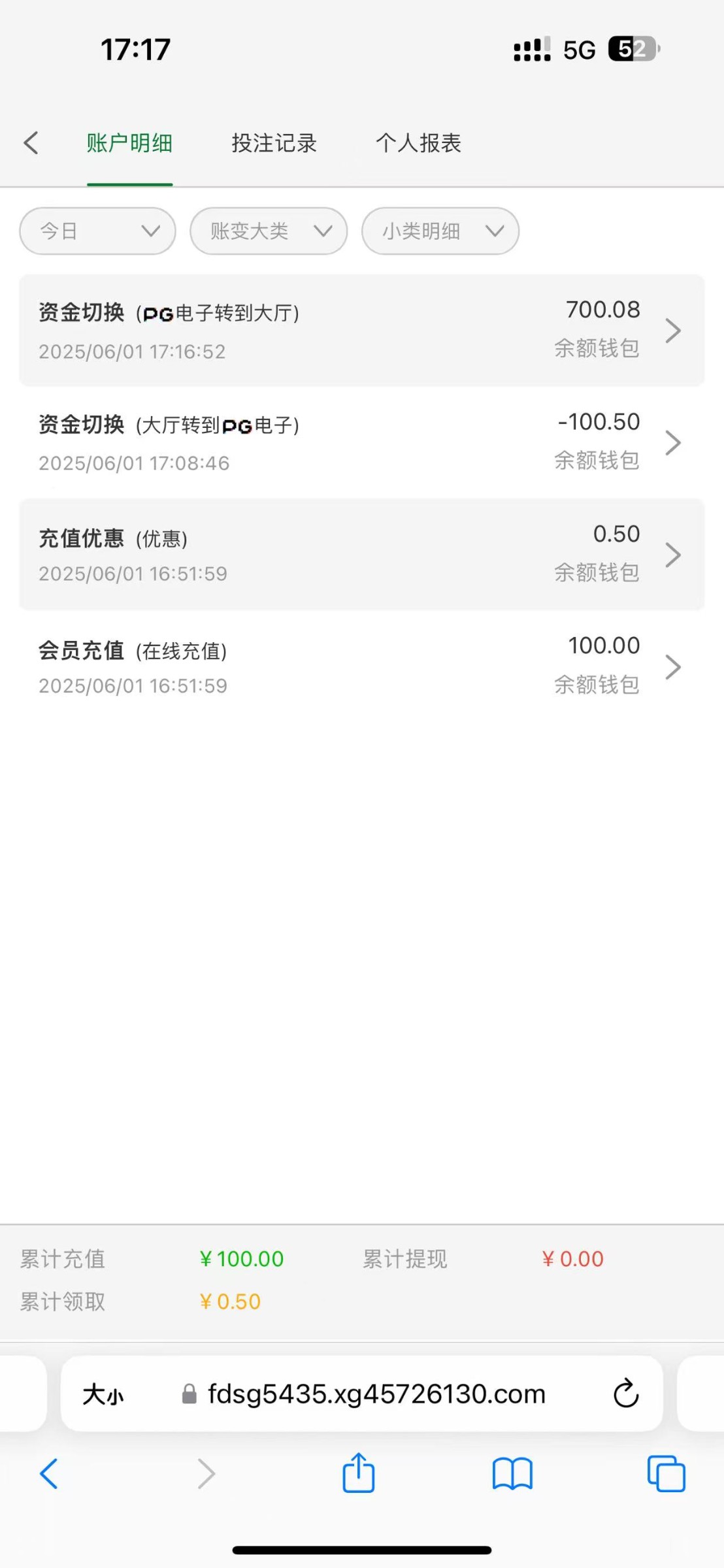Screen dimensions: 724x1568
Task: Tap the Safari address bar URL
Action: (376, 1394)
